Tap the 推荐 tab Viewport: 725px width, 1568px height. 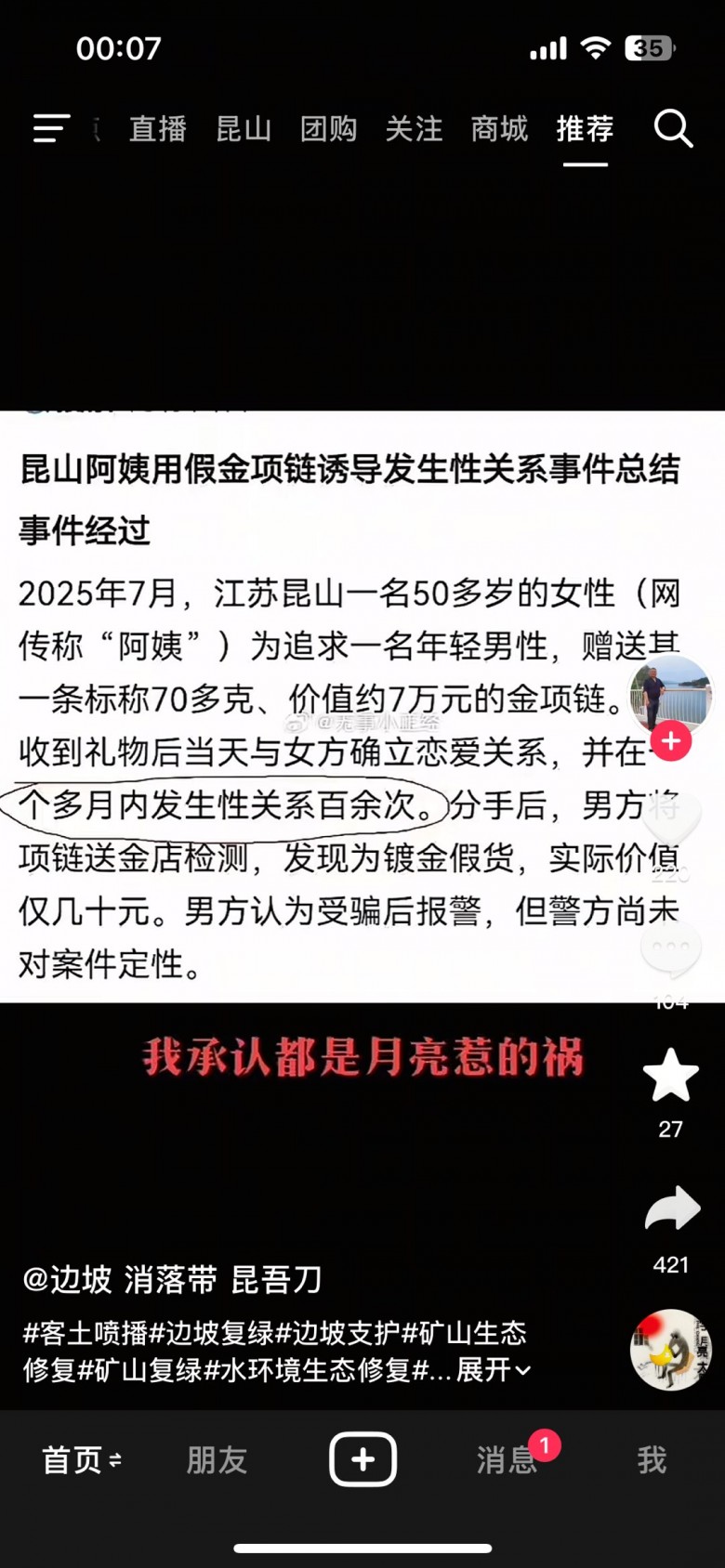point(585,128)
